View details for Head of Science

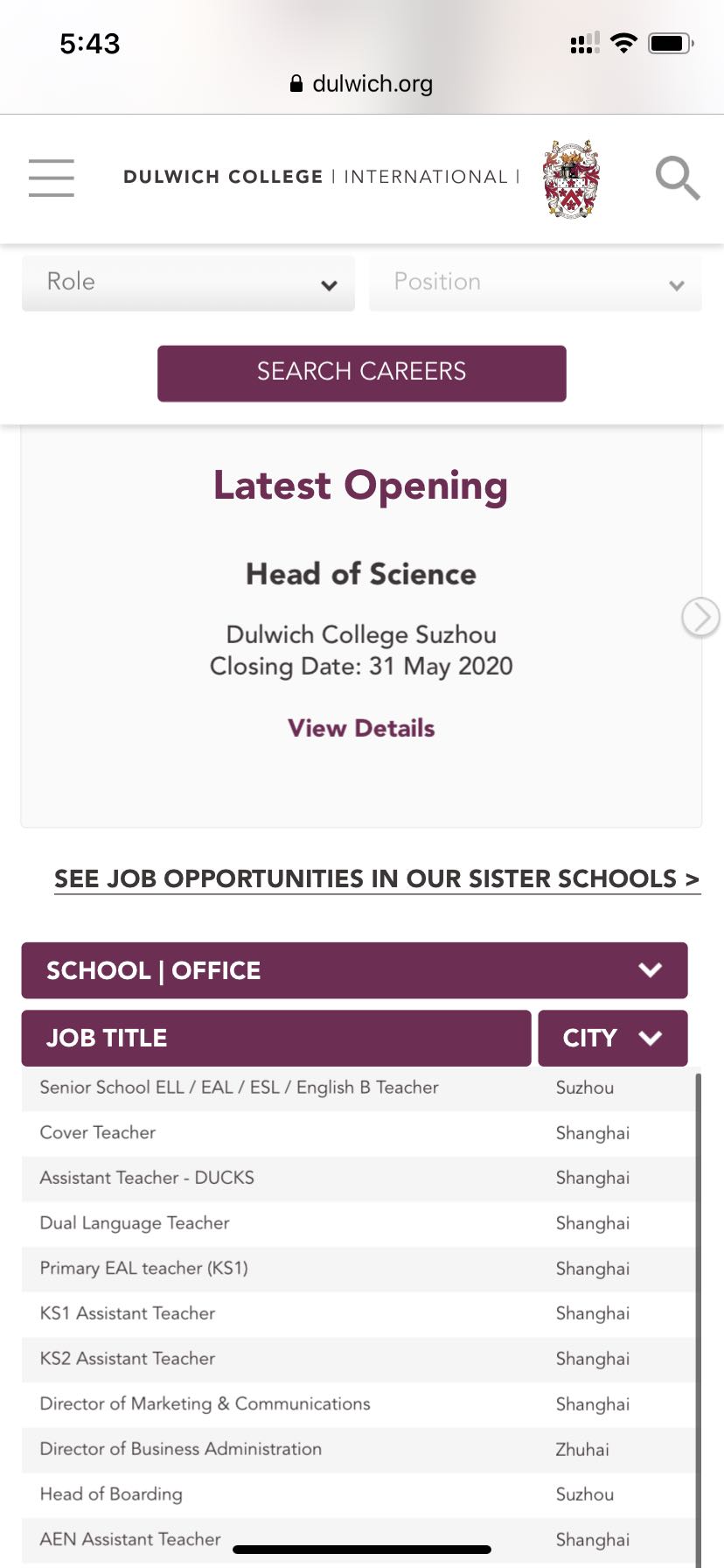point(361,728)
